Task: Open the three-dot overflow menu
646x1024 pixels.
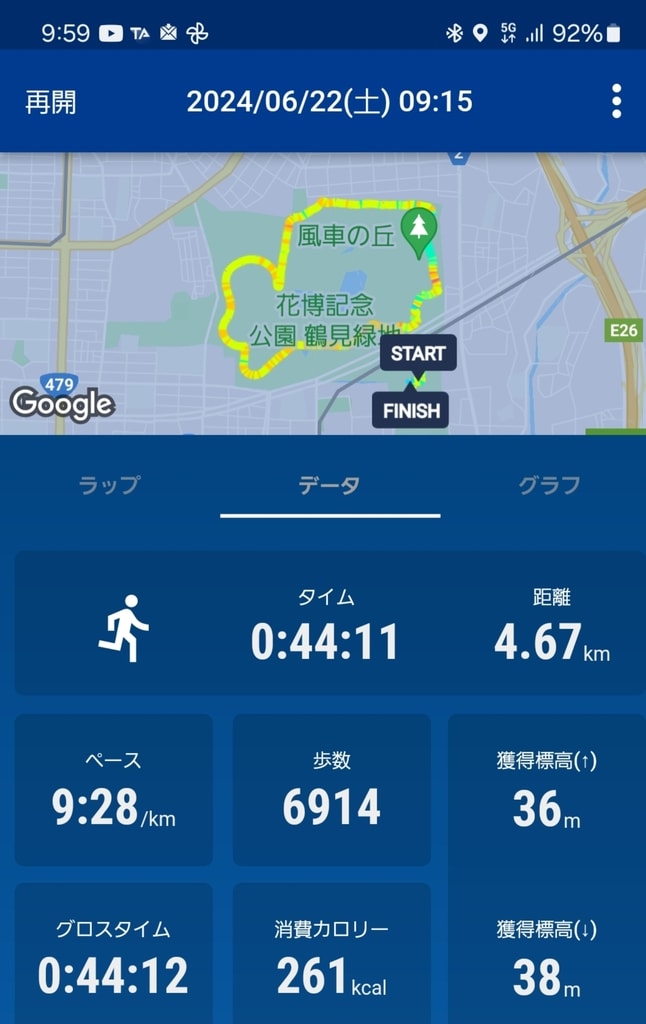Action: click(x=616, y=102)
